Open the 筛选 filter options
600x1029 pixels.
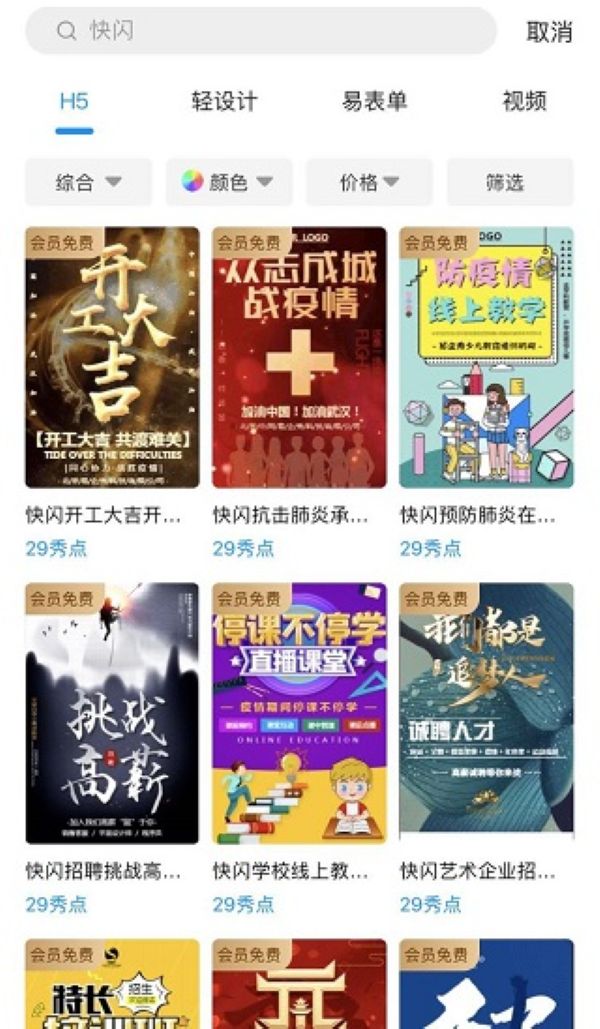pyautogui.click(x=510, y=182)
